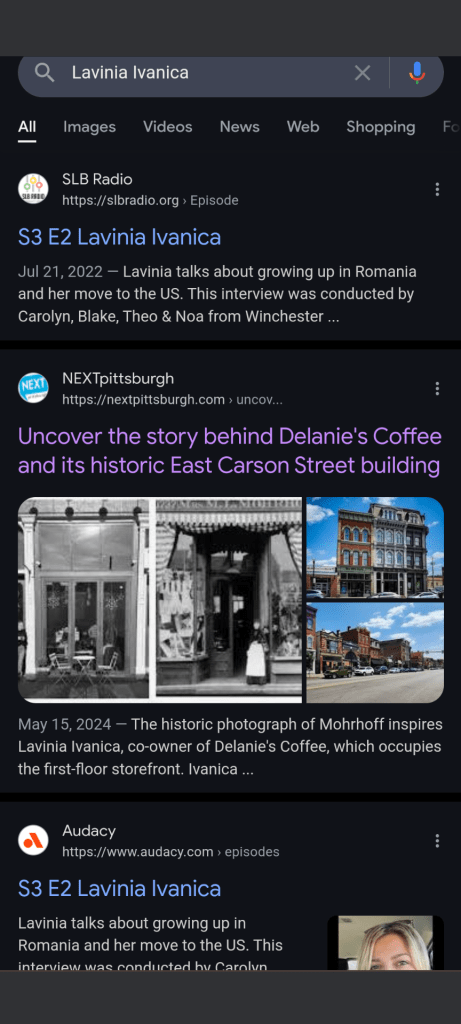Switch to the Shopping tab
Image resolution: width=461 pixels, height=1024 pixels.
click(x=381, y=127)
